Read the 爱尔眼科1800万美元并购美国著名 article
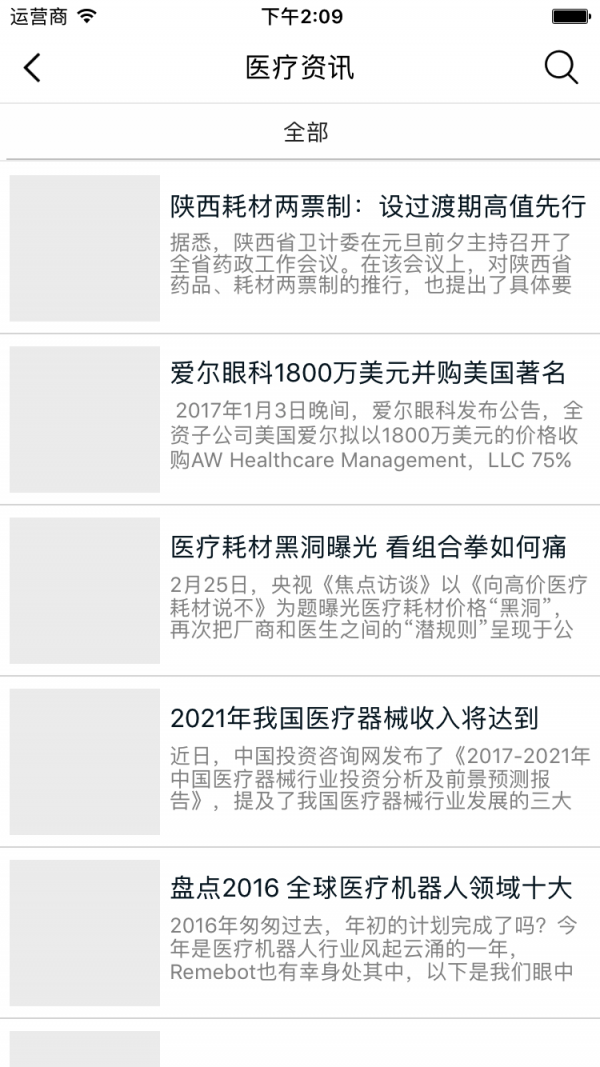This screenshot has height=1067, width=600. 369,374
